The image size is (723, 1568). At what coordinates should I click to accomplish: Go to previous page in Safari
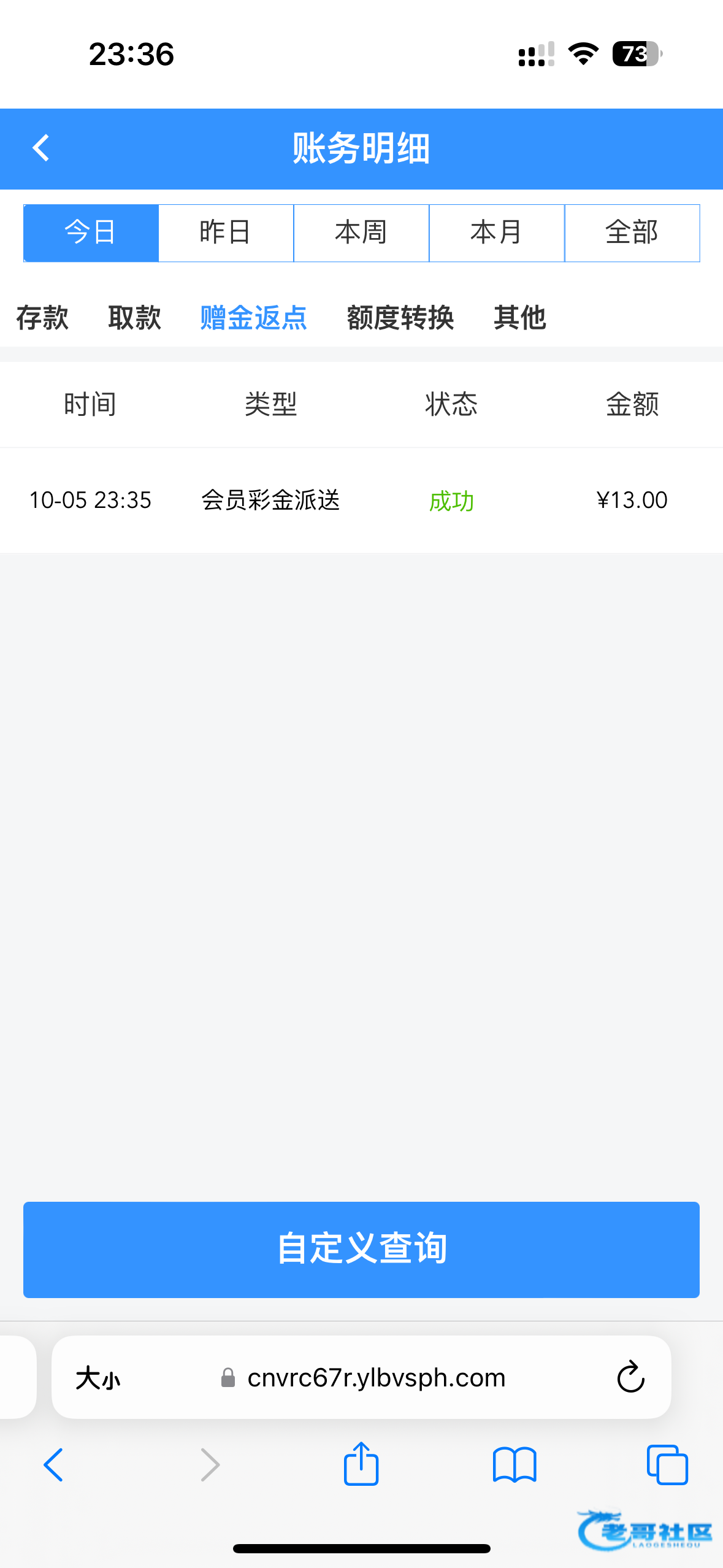point(53,1465)
